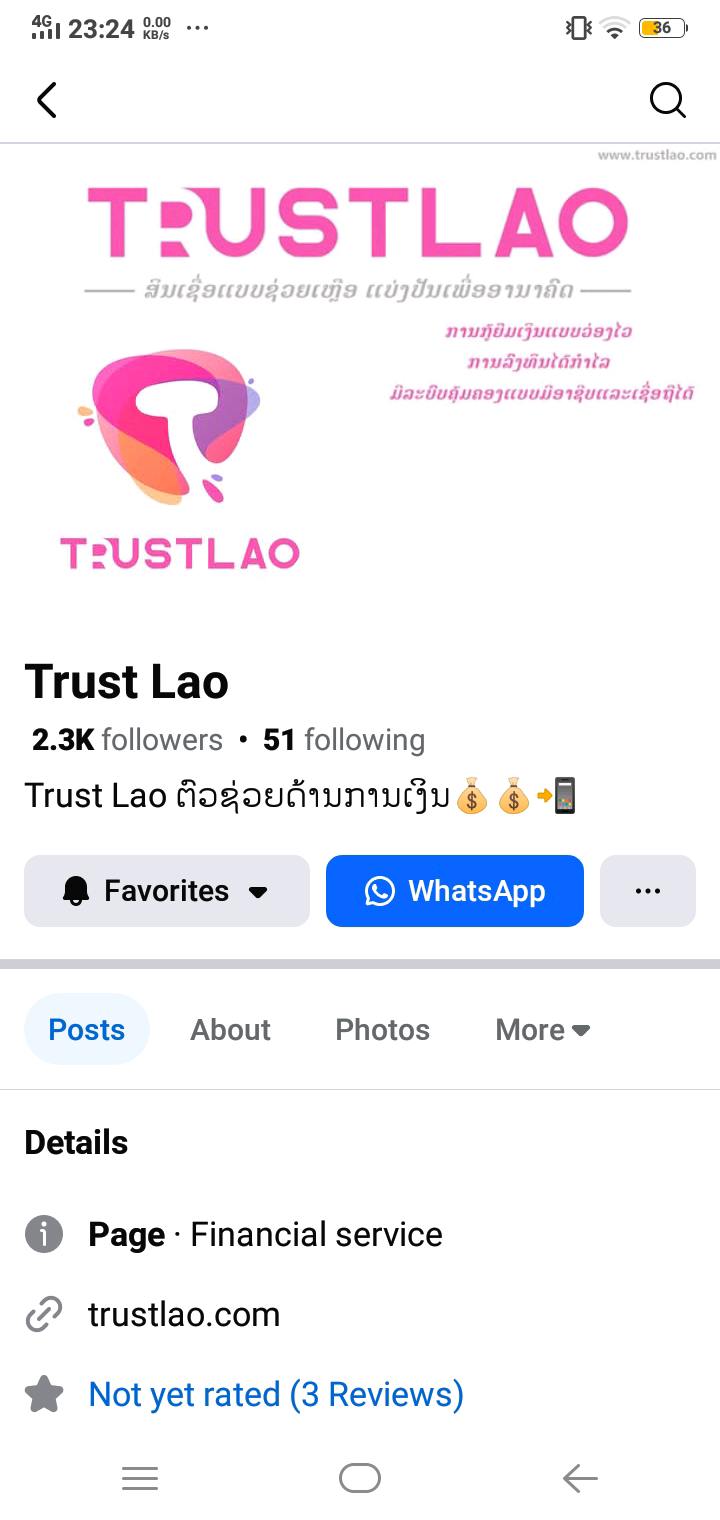Contact Trust Lao via the WhatsApp button

(x=455, y=891)
